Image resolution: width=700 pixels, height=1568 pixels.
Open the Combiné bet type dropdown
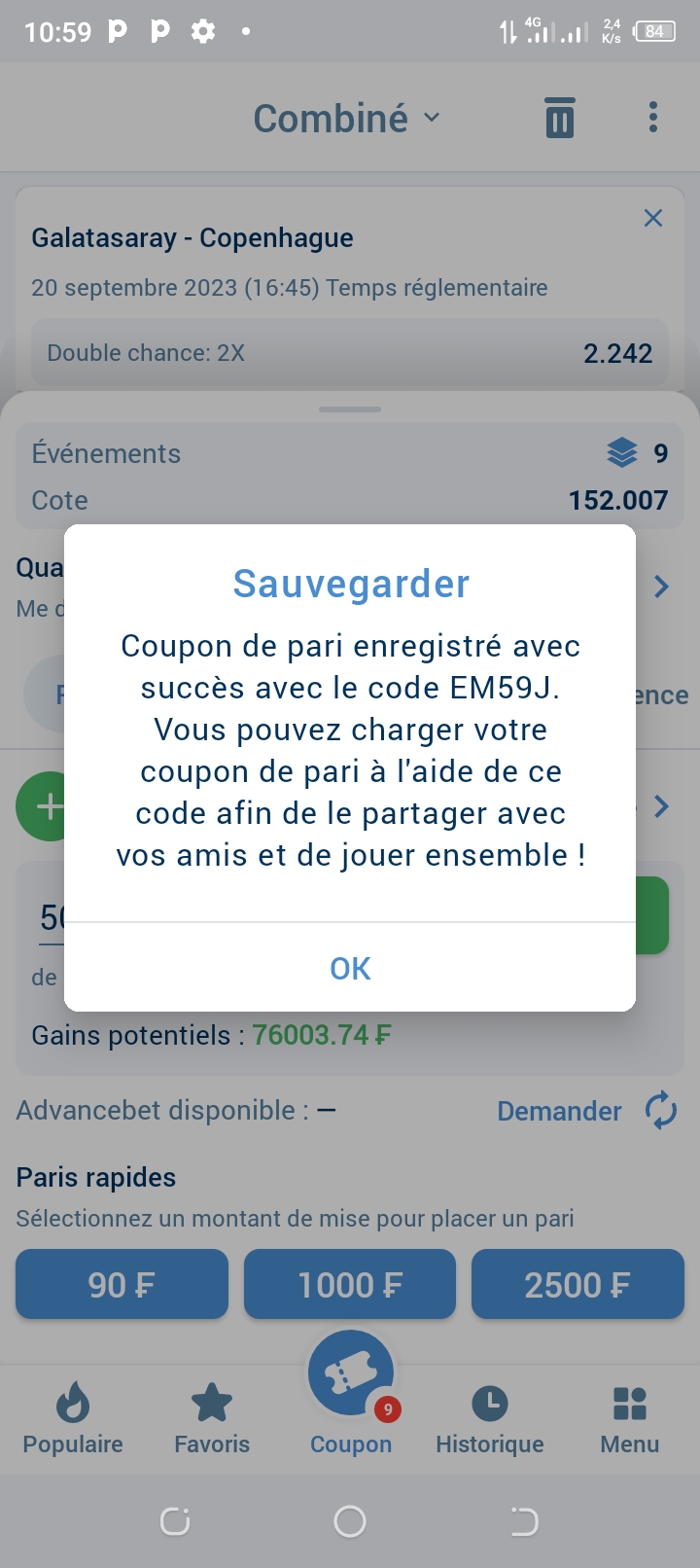click(347, 119)
